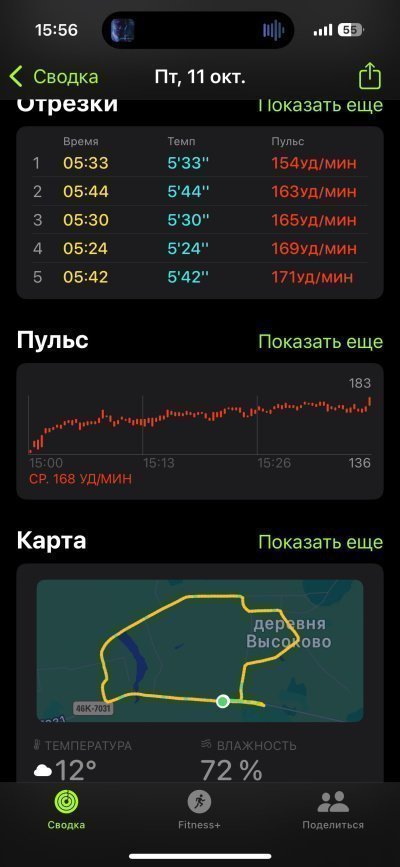Switch to the Сводка tab
This screenshot has width=400, height=867.
[x=66, y=809]
